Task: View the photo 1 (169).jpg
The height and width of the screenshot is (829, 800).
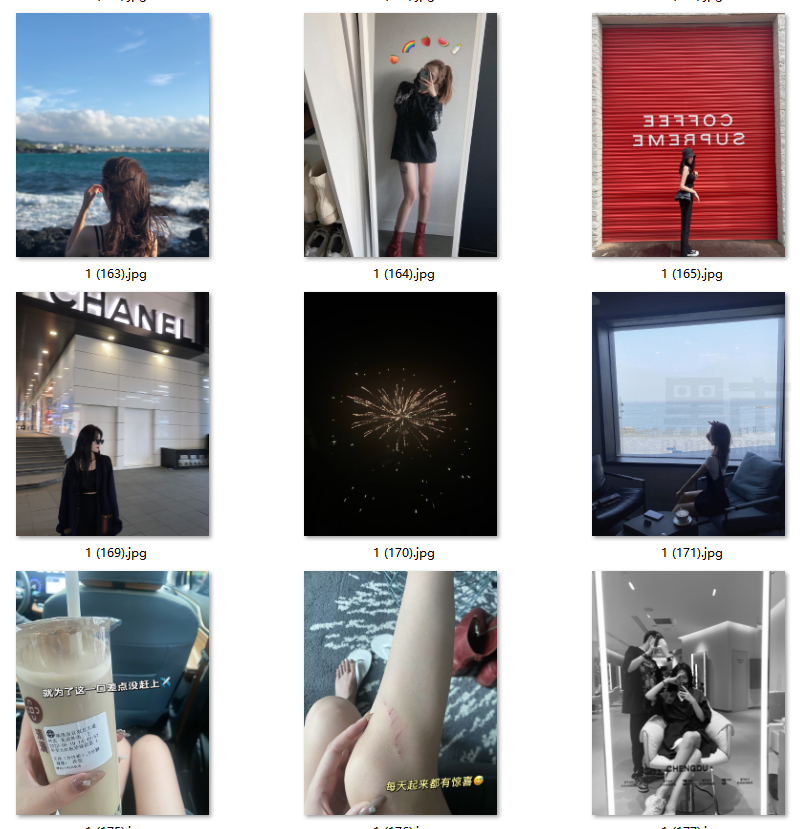Action: pyautogui.click(x=112, y=414)
